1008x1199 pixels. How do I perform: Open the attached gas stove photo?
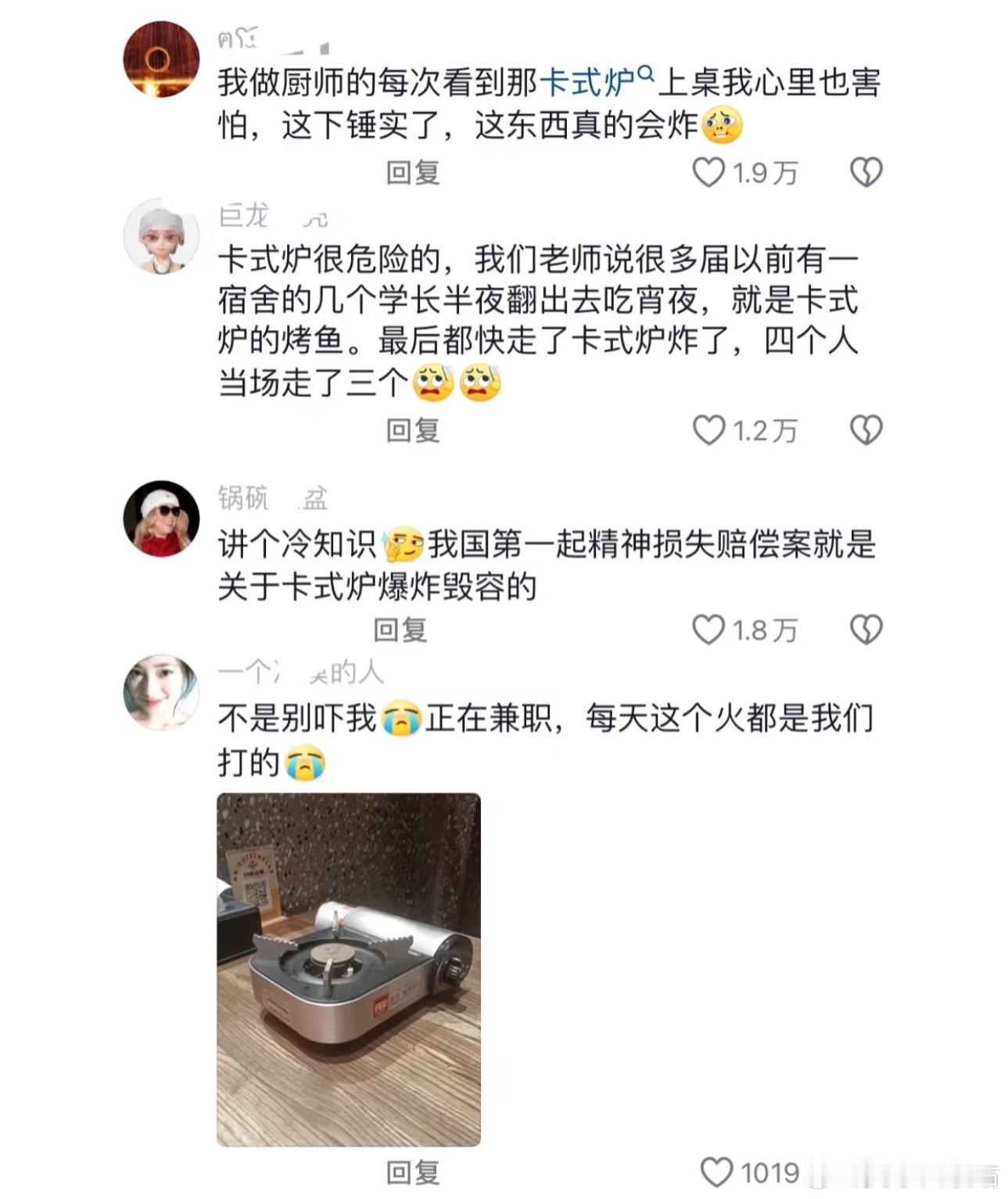pyautogui.click(x=349, y=970)
